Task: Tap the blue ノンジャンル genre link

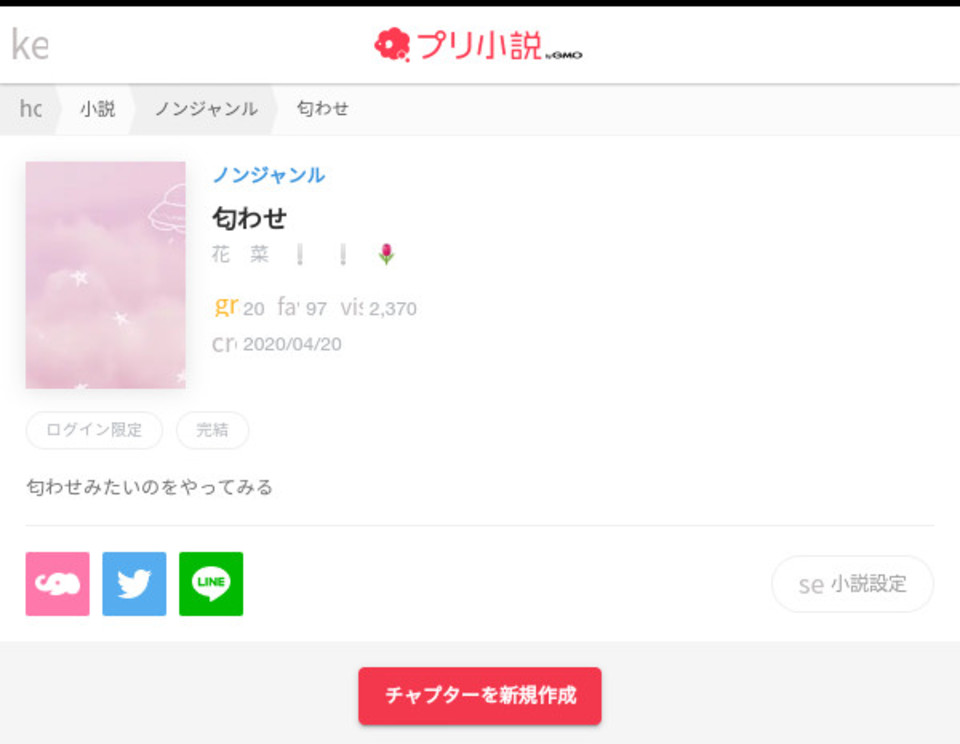Action: (268, 175)
